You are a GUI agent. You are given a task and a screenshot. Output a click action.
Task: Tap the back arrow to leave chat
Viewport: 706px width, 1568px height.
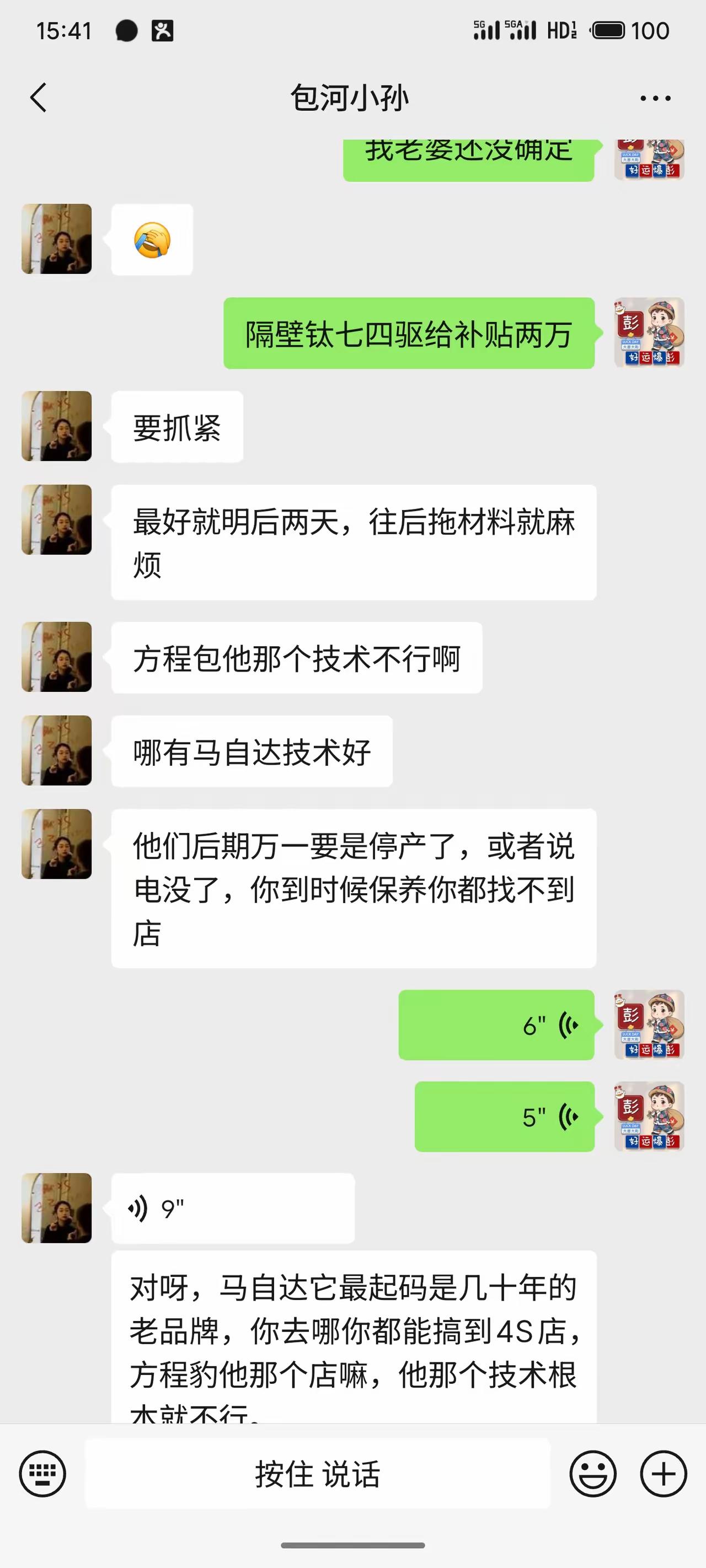coord(39,98)
